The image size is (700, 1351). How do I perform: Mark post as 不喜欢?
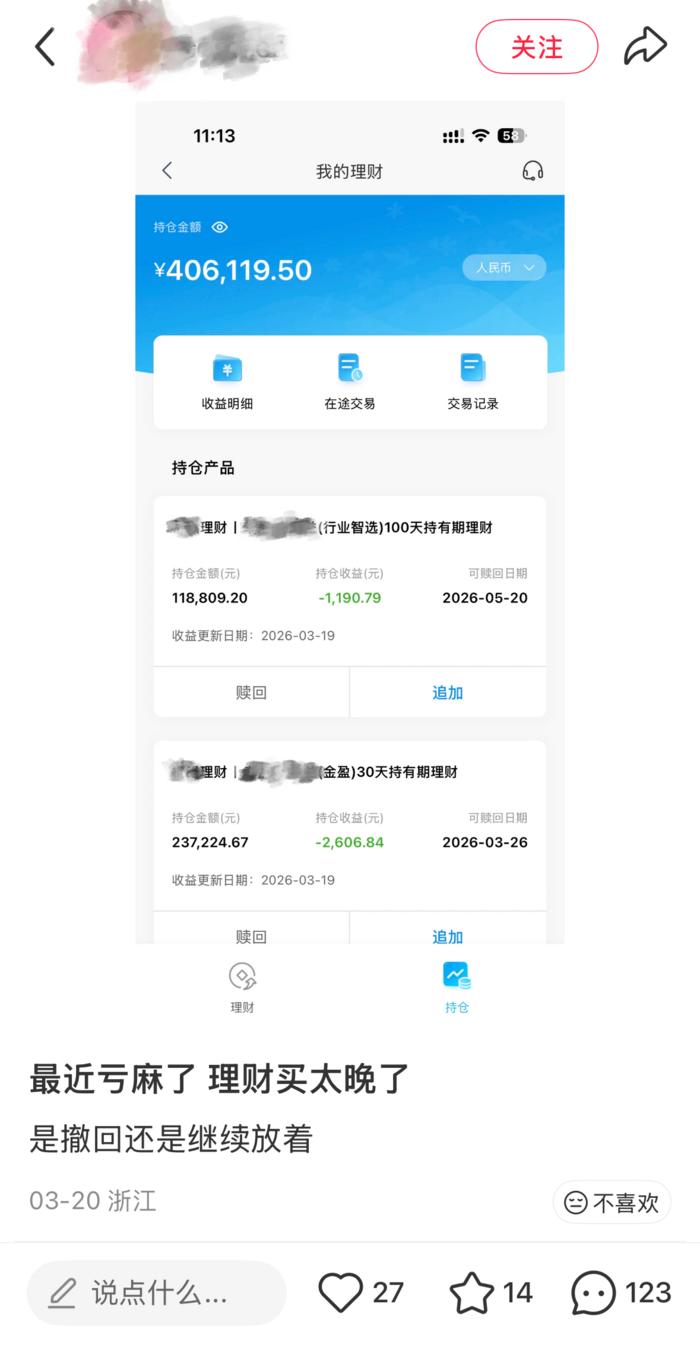[612, 1202]
